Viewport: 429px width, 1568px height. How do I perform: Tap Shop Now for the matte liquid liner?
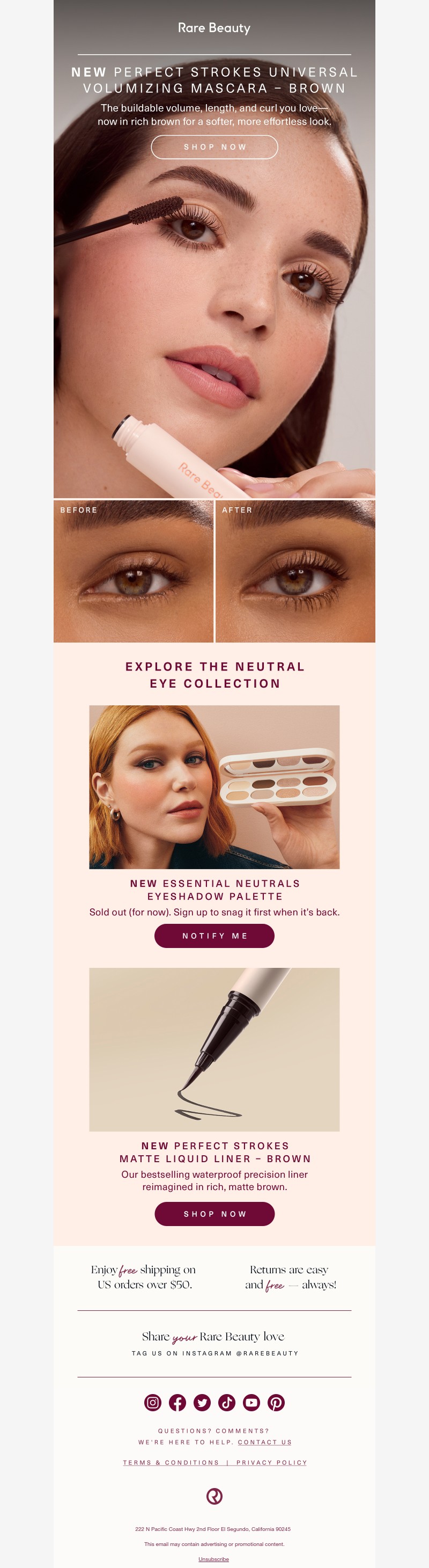(214, 1214)
